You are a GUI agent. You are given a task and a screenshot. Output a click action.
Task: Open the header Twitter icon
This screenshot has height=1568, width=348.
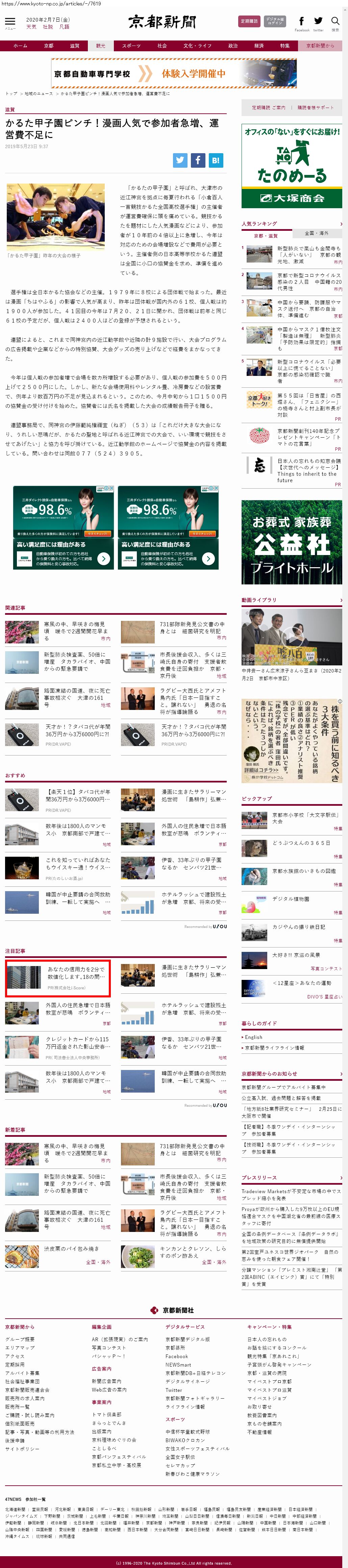pyautogui.click(x=318, y=23)
